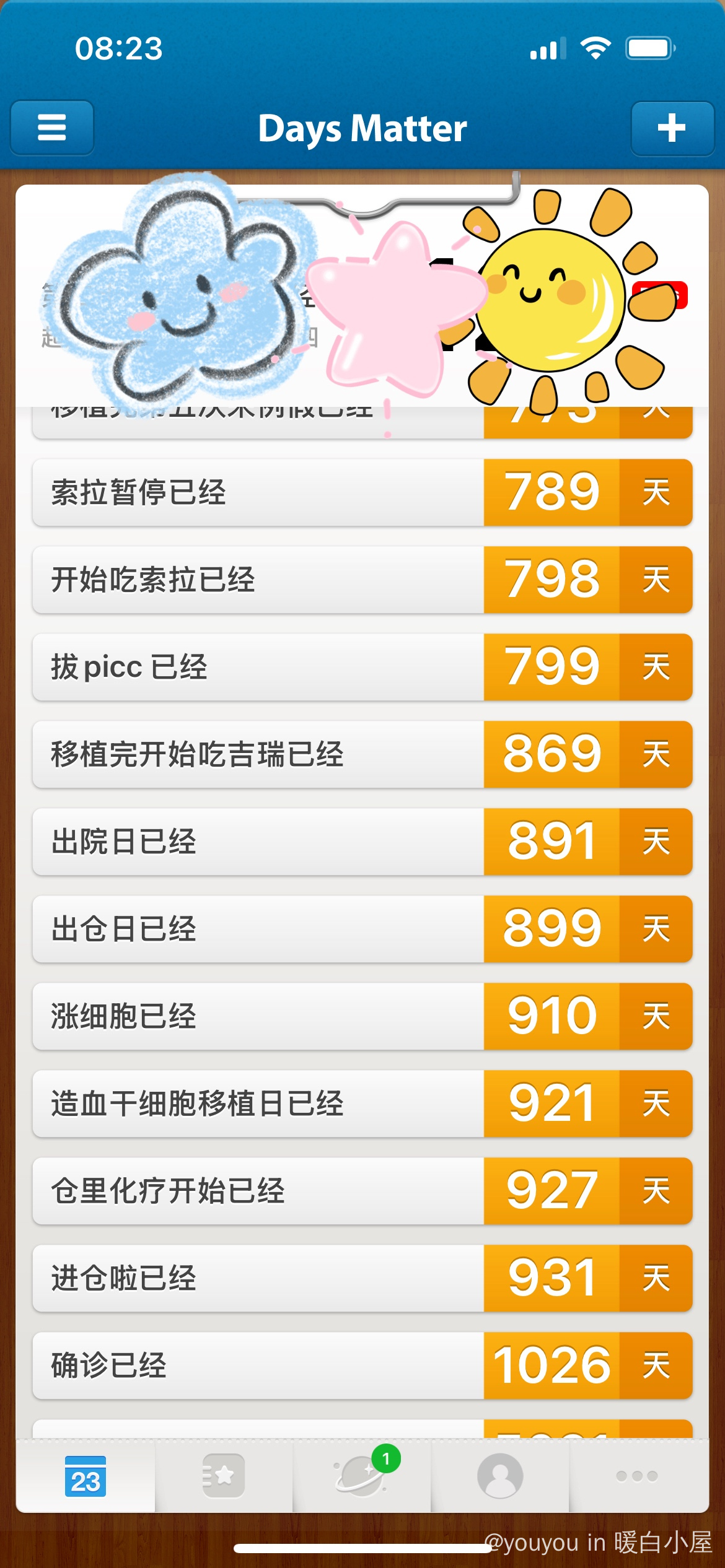Open the 移植完开始吃吉瑞已经 869 天 event
This screenshot has height=1568, width=725.
point(362,755)
